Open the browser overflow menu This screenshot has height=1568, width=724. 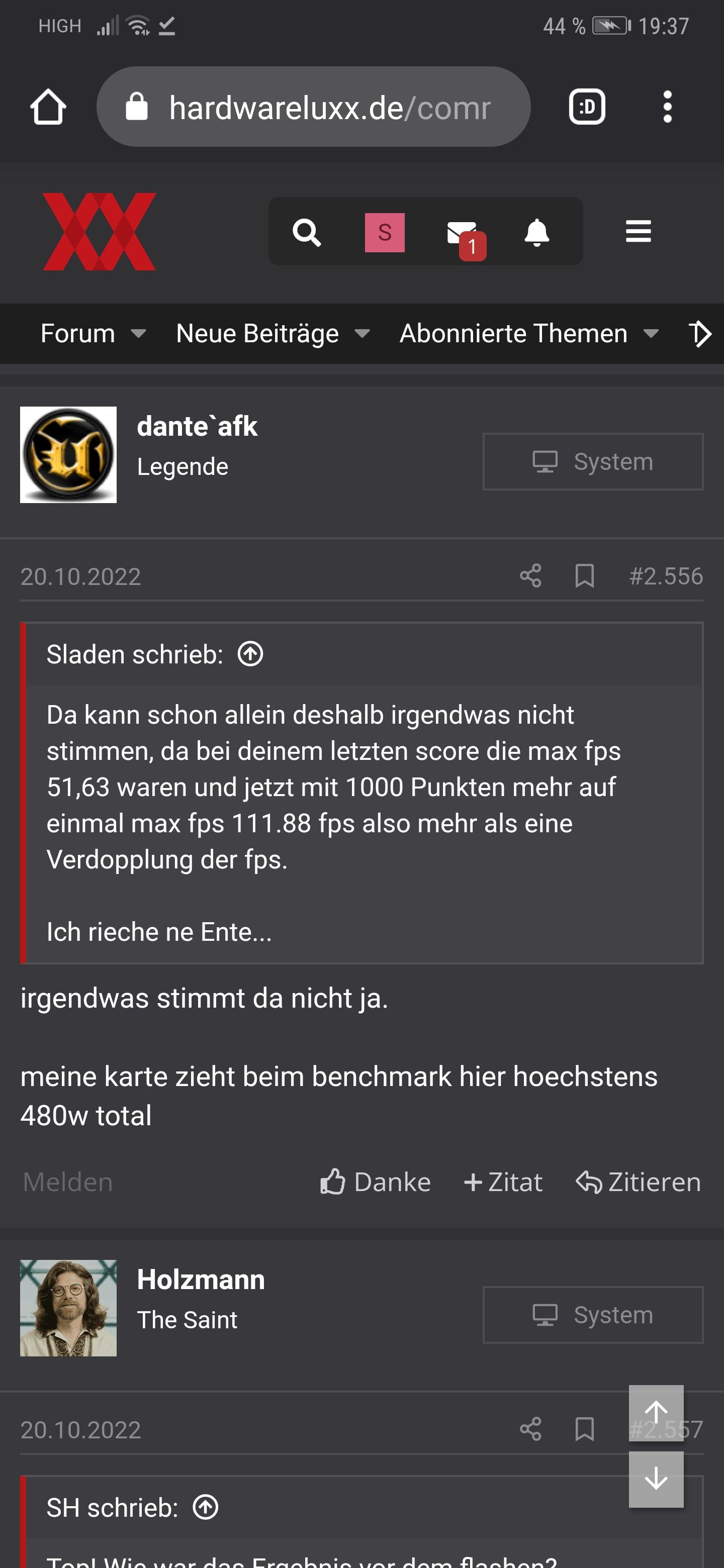[x=667, y=107]
